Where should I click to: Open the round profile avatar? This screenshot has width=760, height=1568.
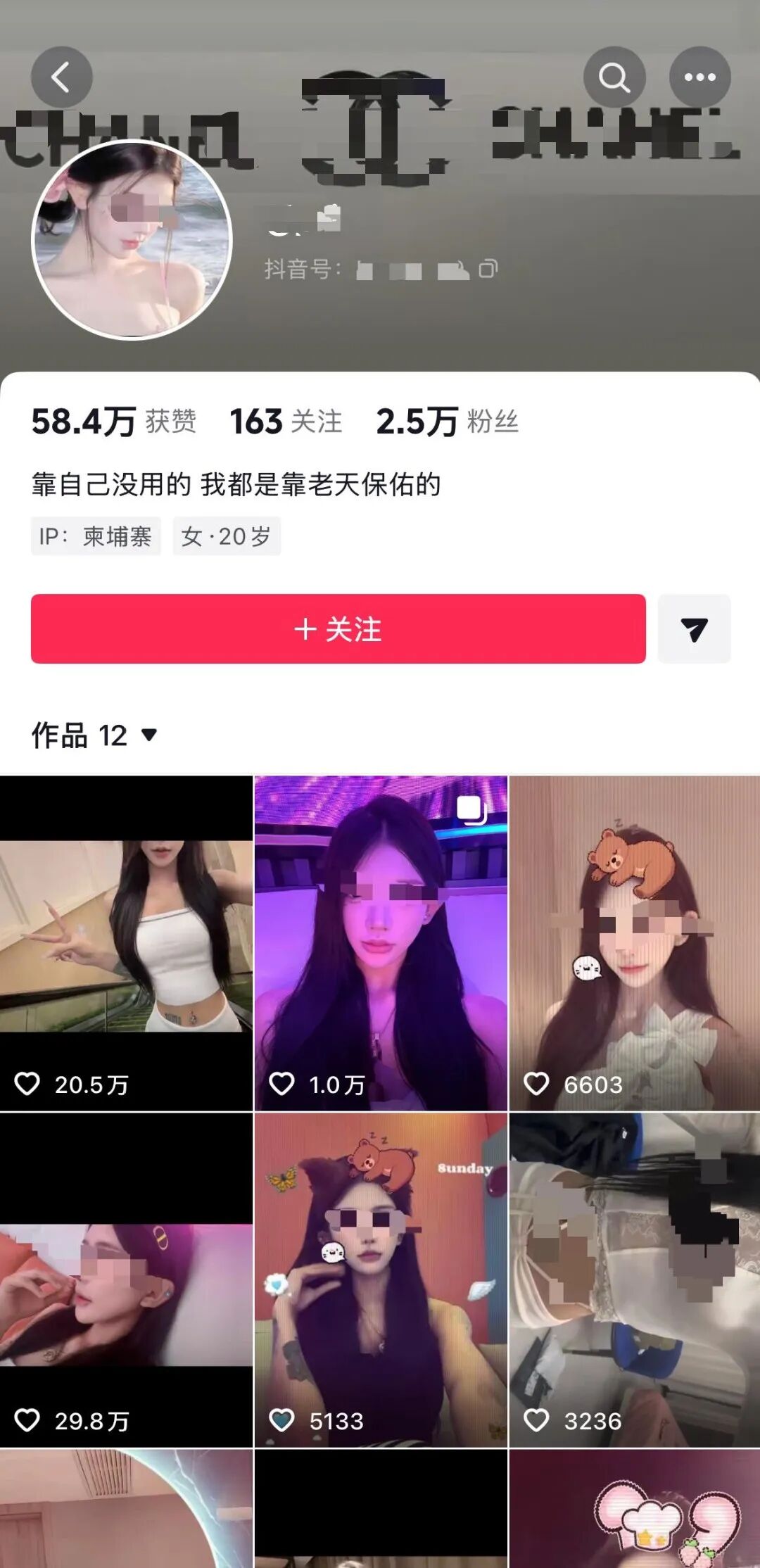(132, 240)
